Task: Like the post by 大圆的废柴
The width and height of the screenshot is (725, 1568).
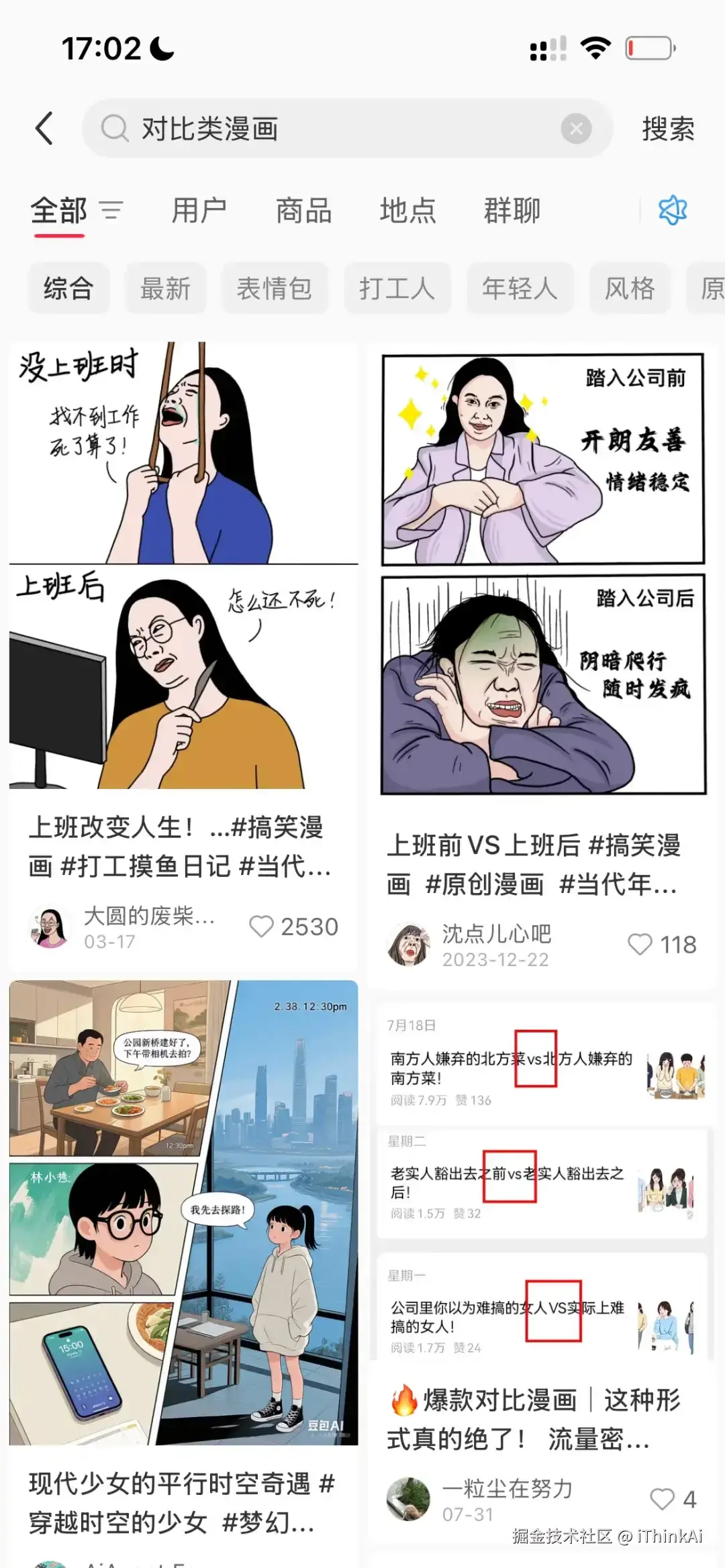Action: [261, 927]
